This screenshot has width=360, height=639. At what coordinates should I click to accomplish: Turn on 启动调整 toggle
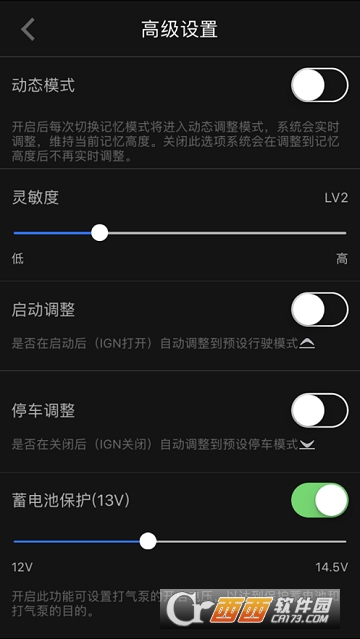(320, 309)
